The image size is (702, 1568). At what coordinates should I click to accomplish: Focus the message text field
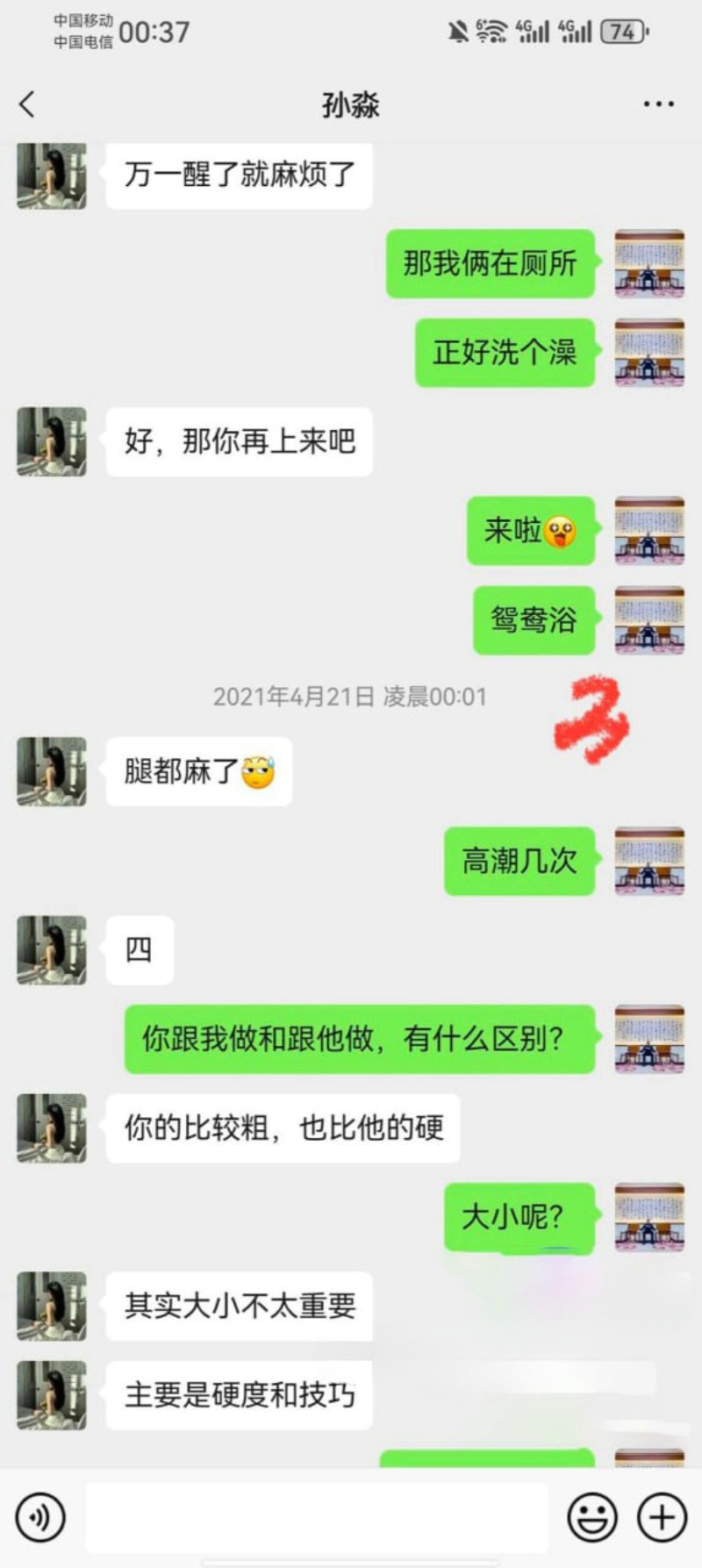(316, 1516)
